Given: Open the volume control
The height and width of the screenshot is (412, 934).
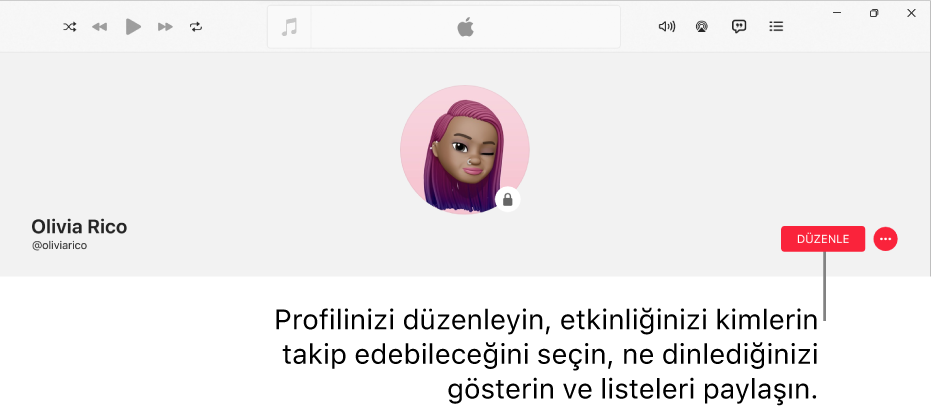Looking at the screenshot, I should 666,27.
